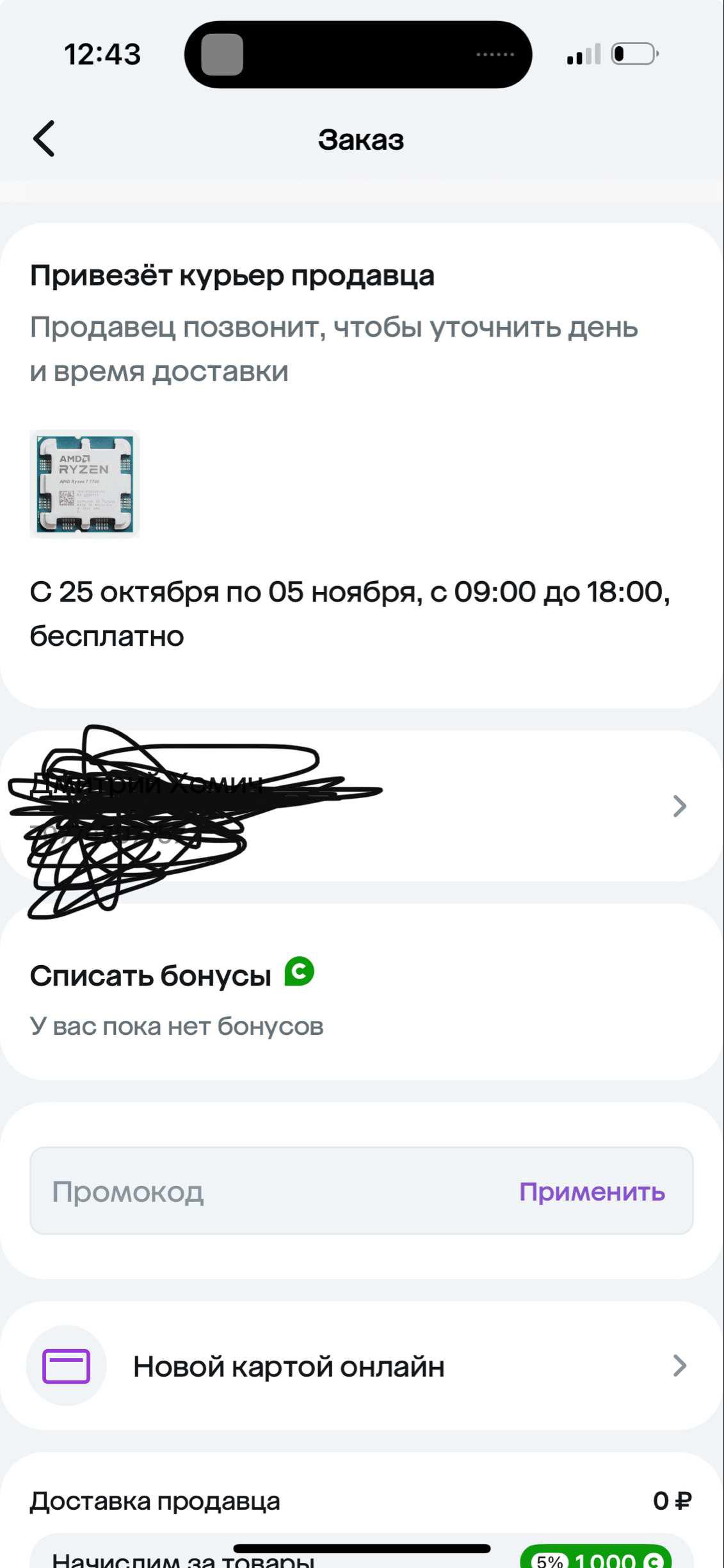Go back from the Заказ screen

[44, 138]
